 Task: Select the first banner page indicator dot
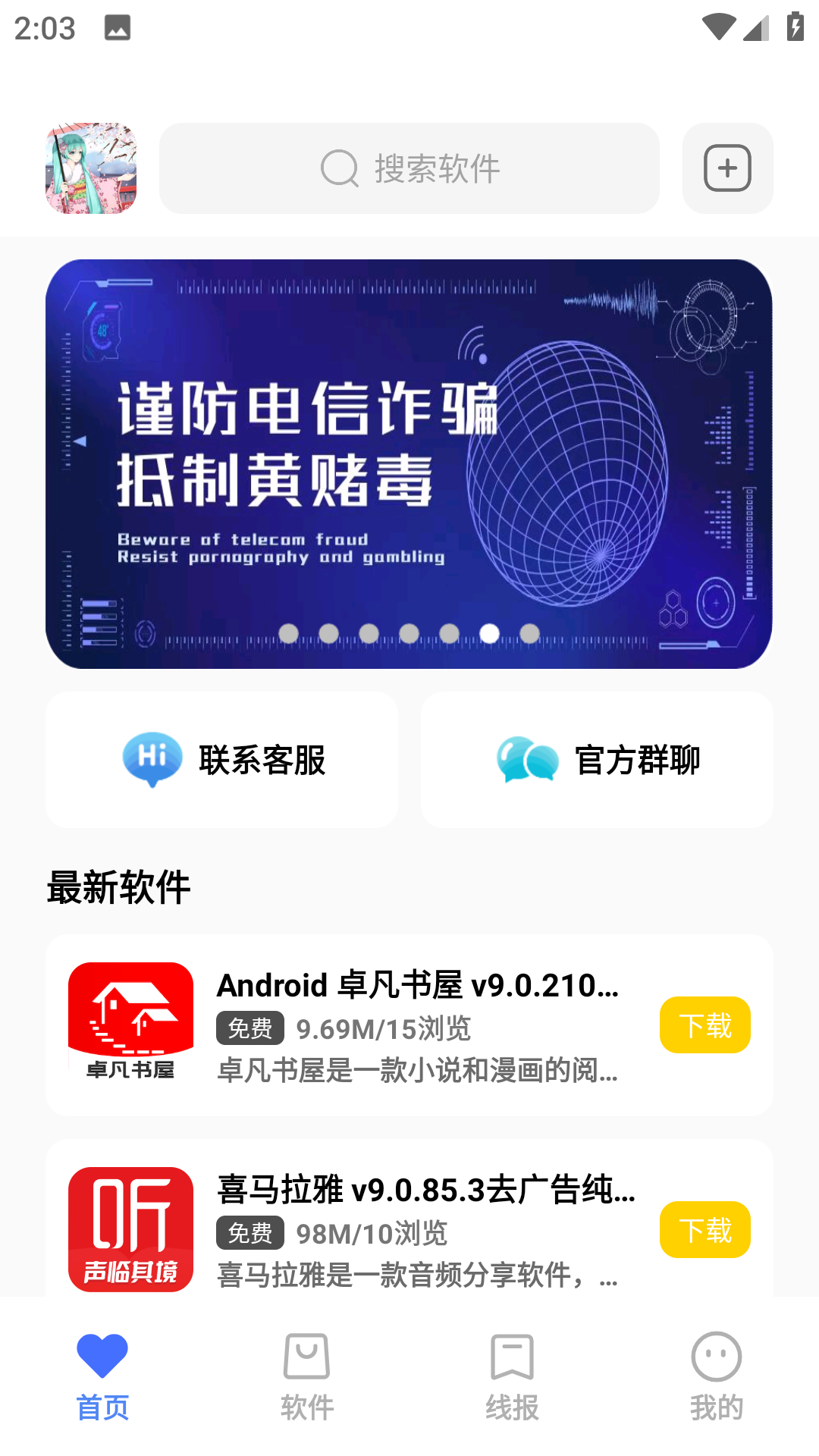click(x=288, y=633)
